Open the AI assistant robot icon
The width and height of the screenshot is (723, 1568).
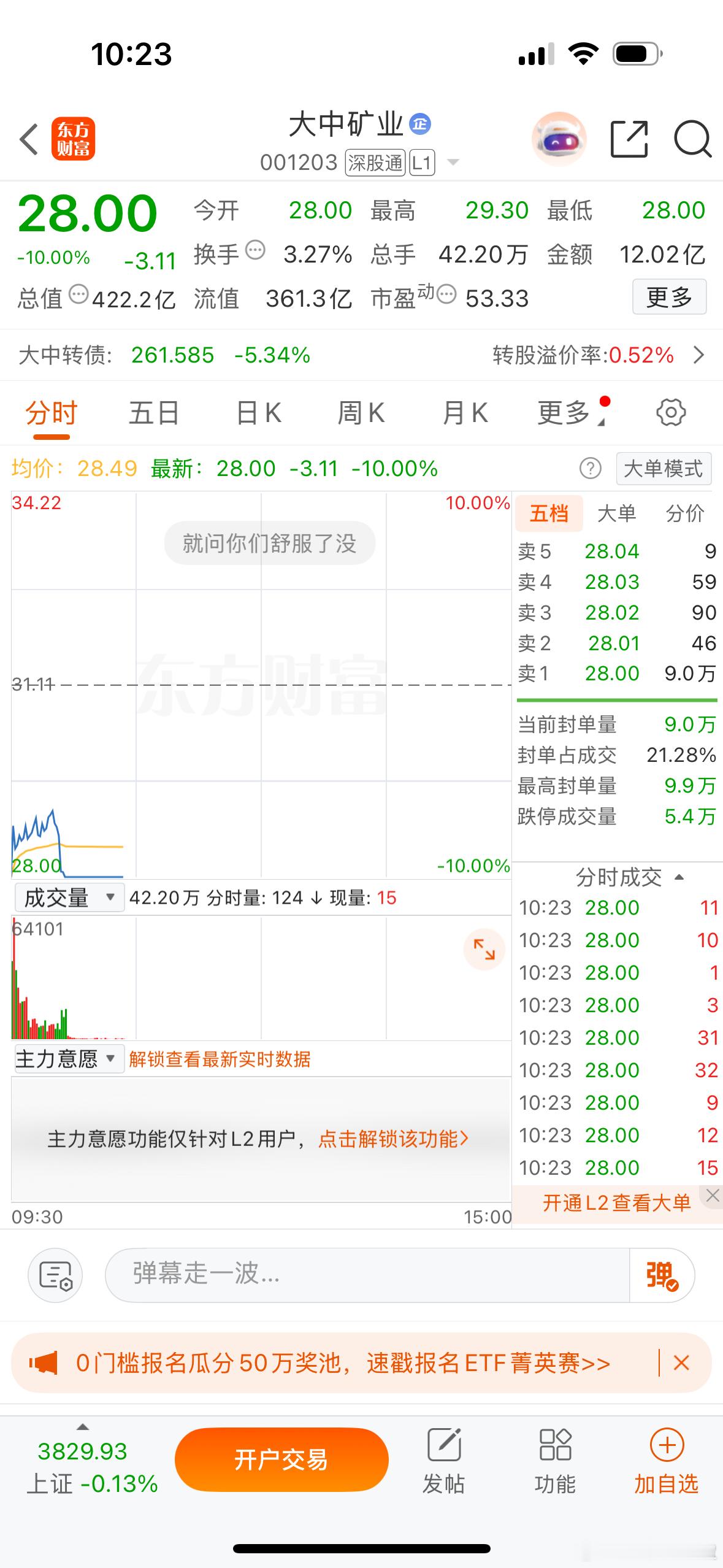(560, 140)
